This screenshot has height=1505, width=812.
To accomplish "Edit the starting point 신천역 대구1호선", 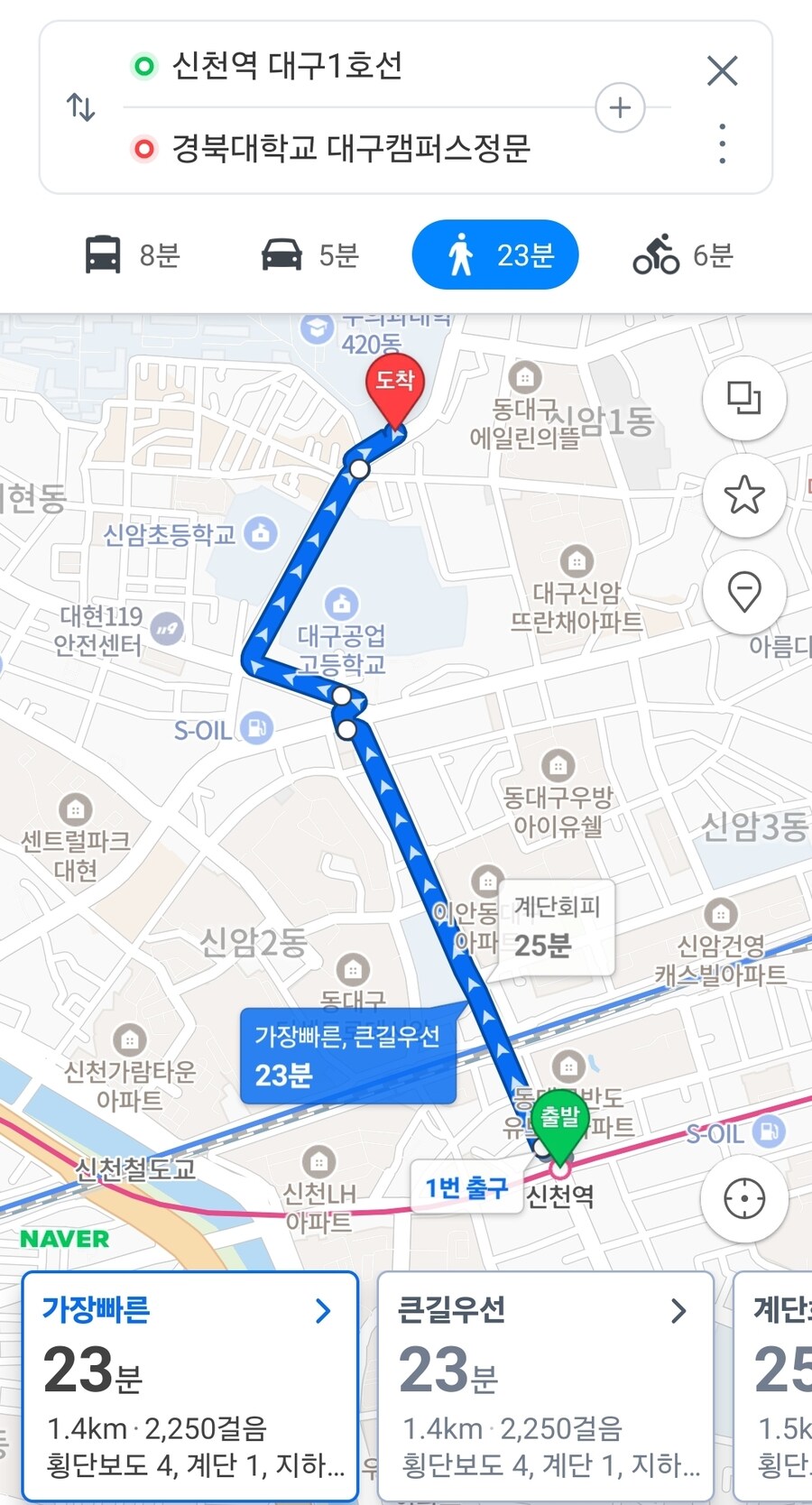I will click(287, 66).
